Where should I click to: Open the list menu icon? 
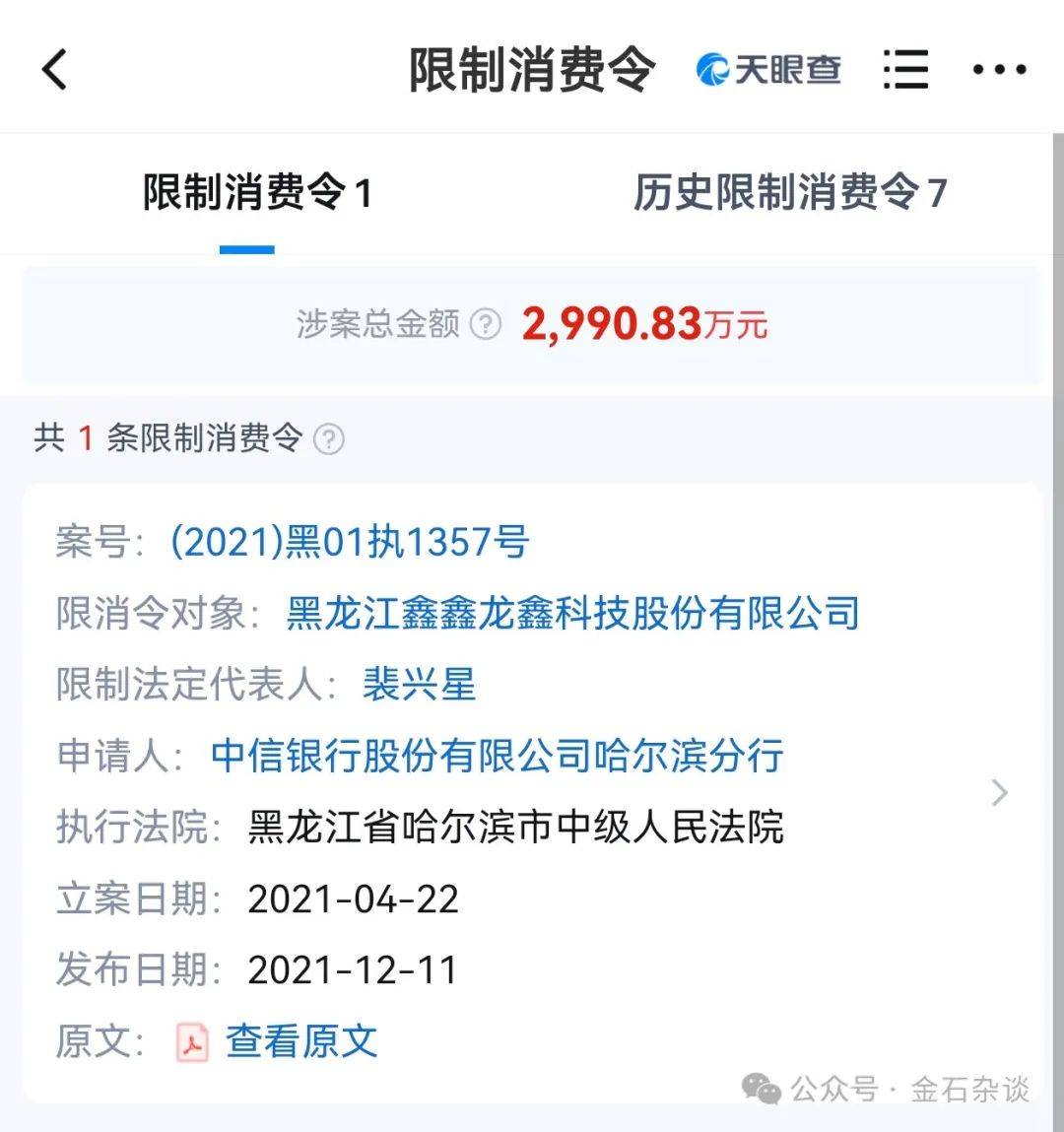click(x=905, y=70)
